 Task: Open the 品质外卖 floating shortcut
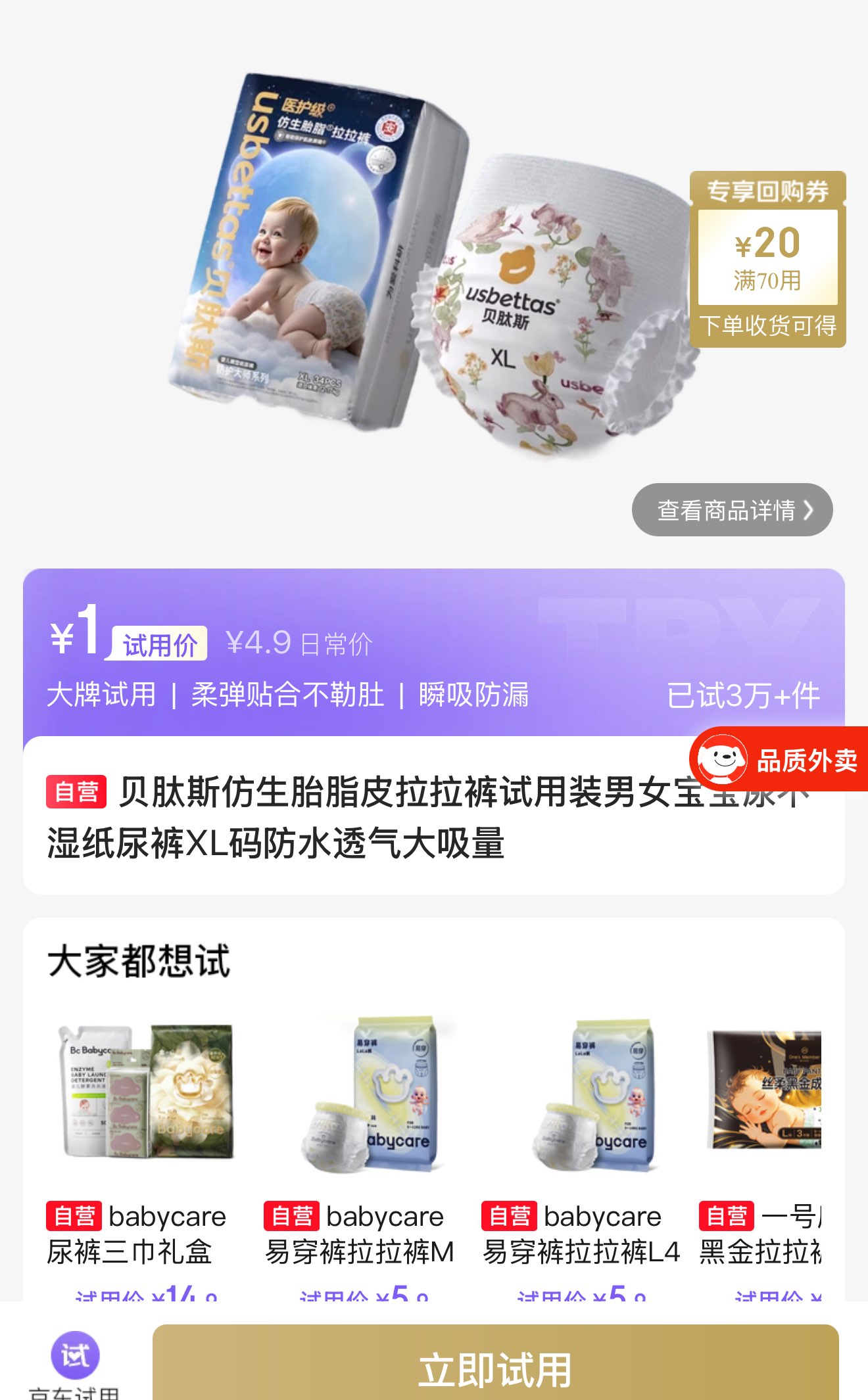point(780,760)
